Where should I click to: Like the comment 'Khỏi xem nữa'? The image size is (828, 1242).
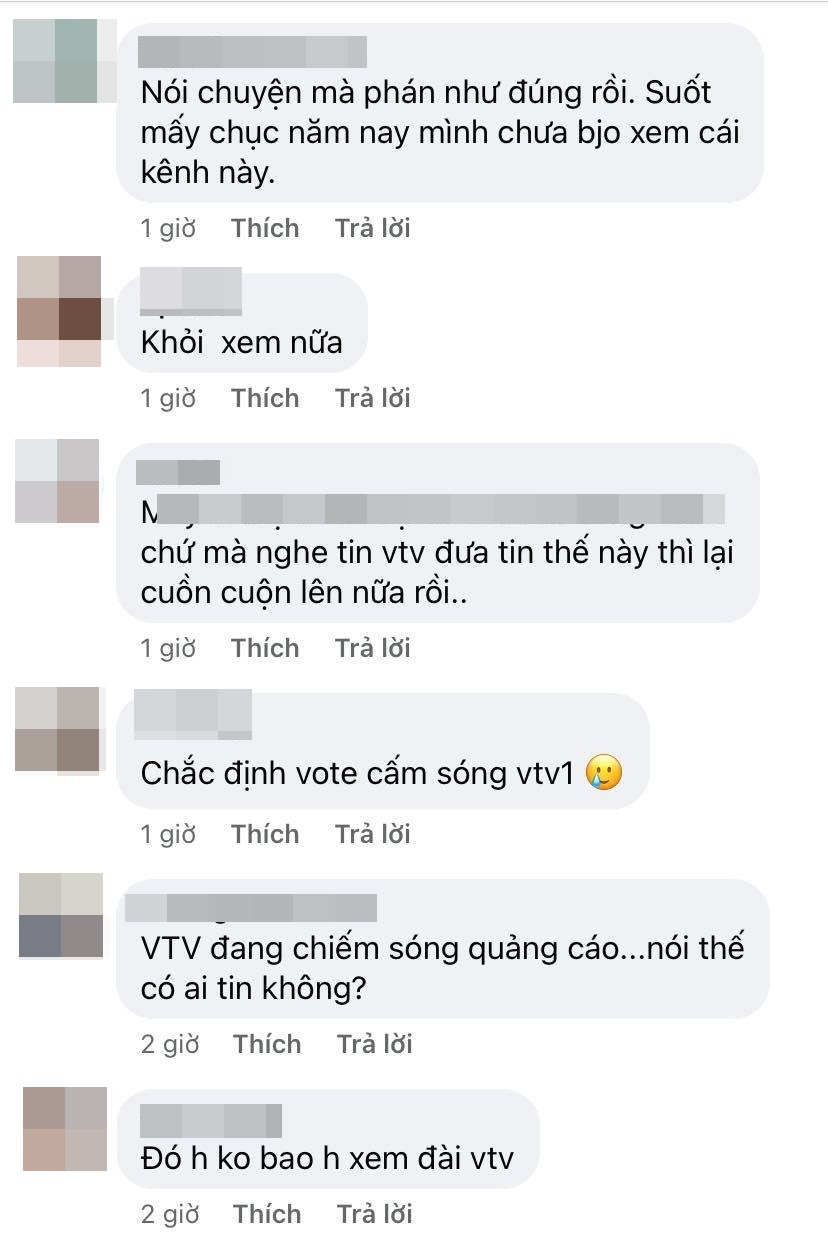[x=265, y=398]
